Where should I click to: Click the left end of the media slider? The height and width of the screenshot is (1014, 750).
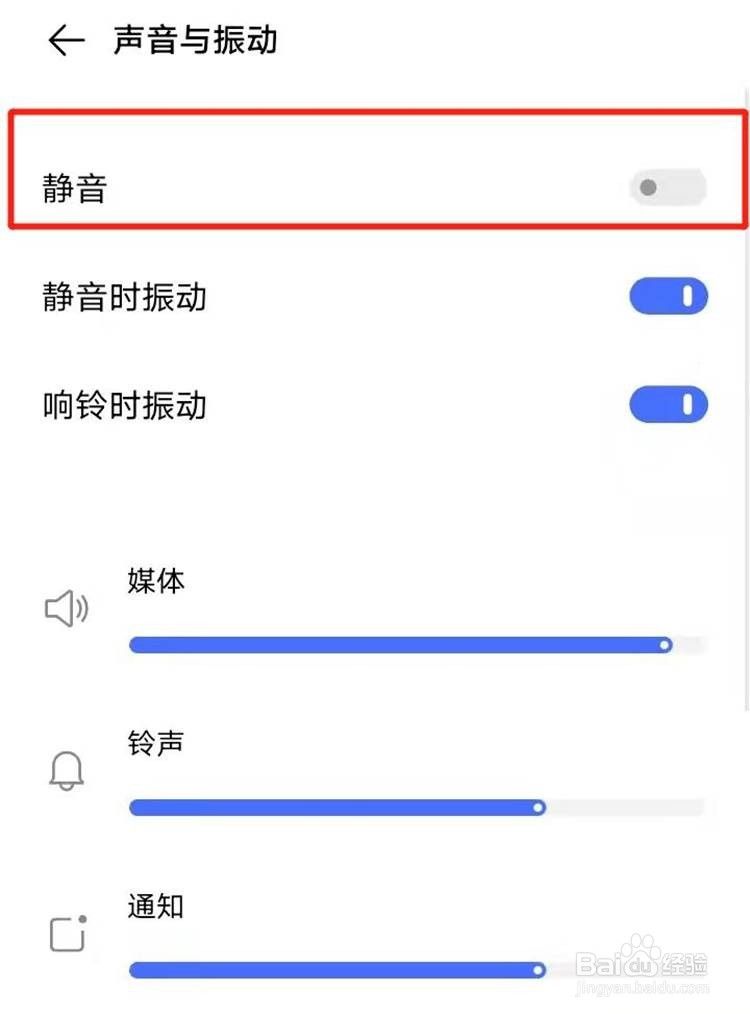point(133,645)
